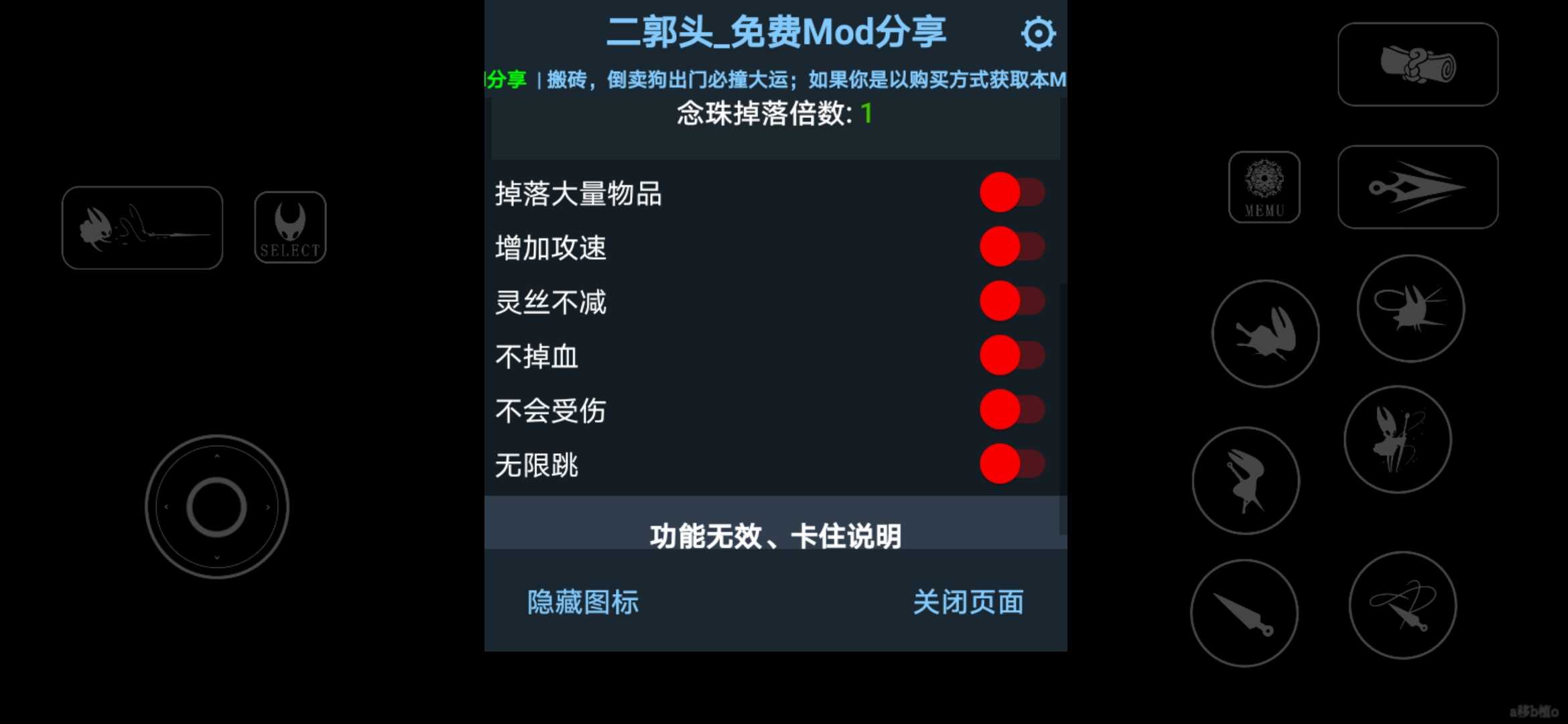
Task: Tap the needle throw button
Action: tap(1417, 188)
